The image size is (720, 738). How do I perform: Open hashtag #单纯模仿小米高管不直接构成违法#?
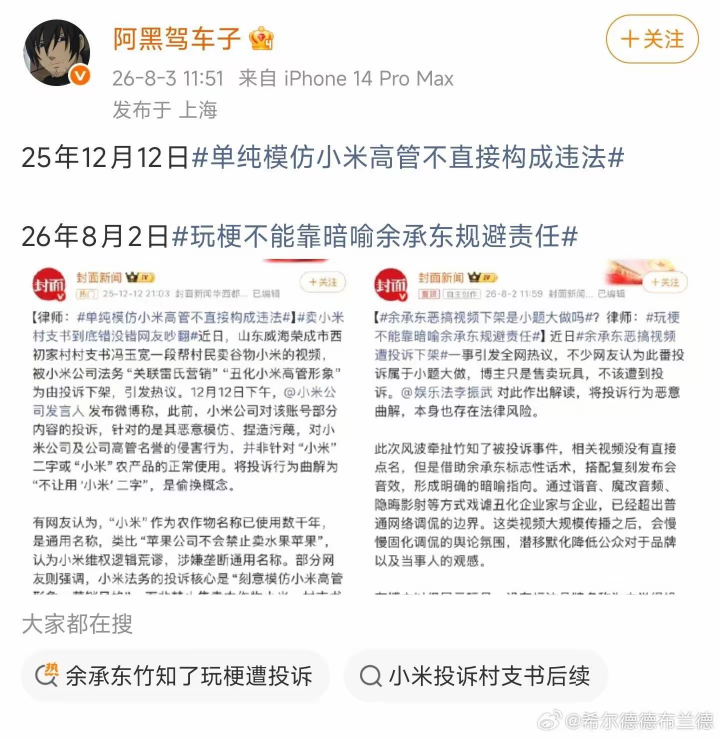(x=408, y=157)
